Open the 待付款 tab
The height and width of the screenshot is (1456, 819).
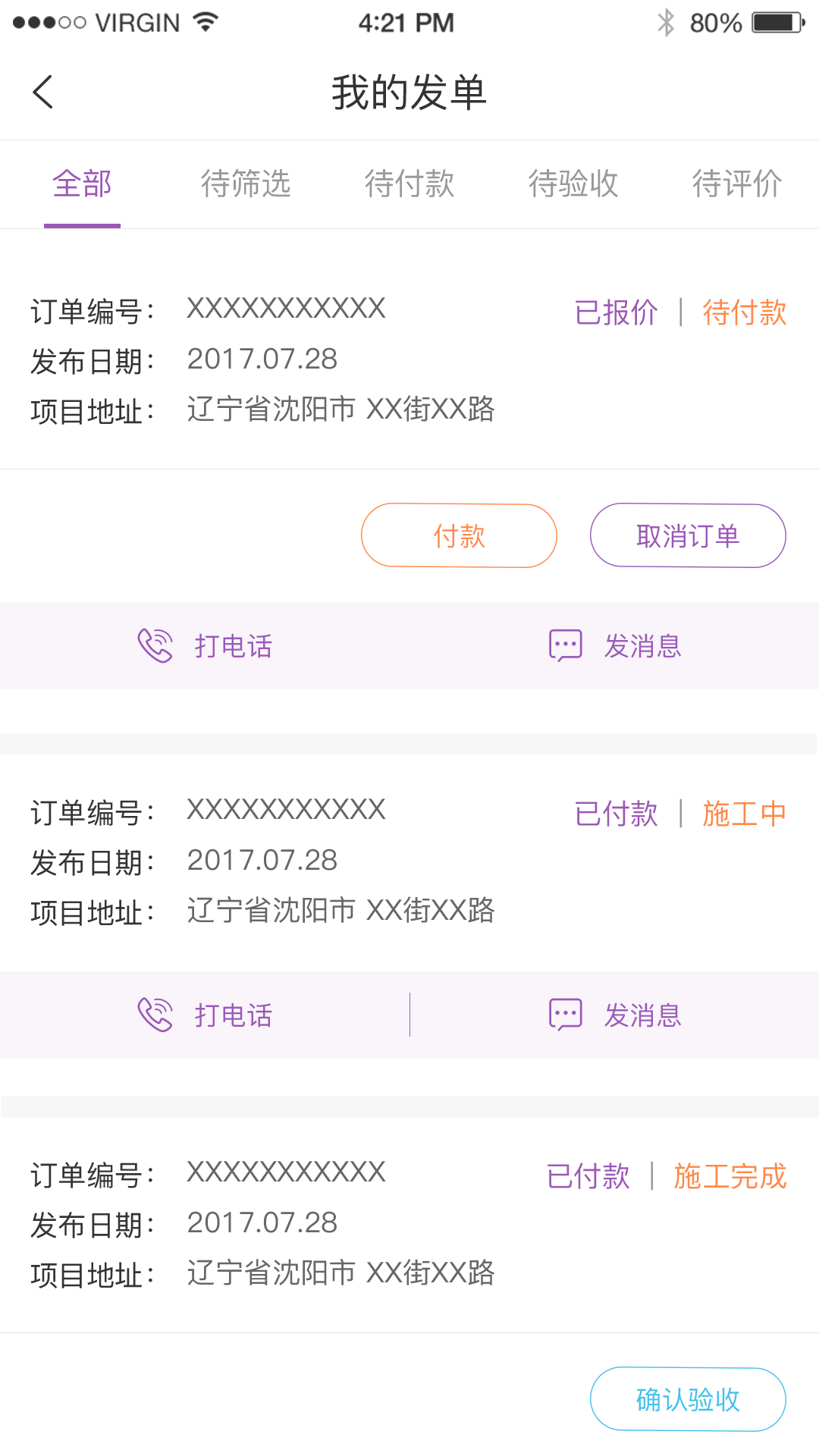pyautogui.click(x=409, y=184)
